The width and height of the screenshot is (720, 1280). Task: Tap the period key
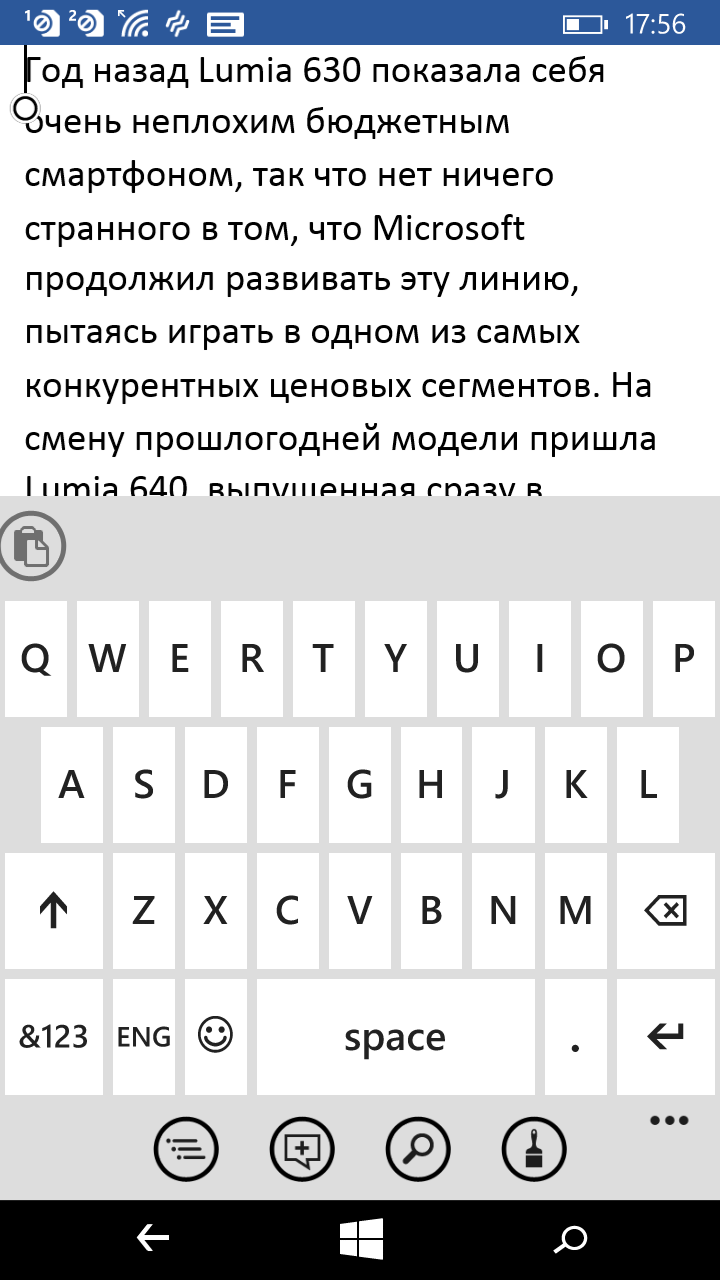(x=575, y=1037)
